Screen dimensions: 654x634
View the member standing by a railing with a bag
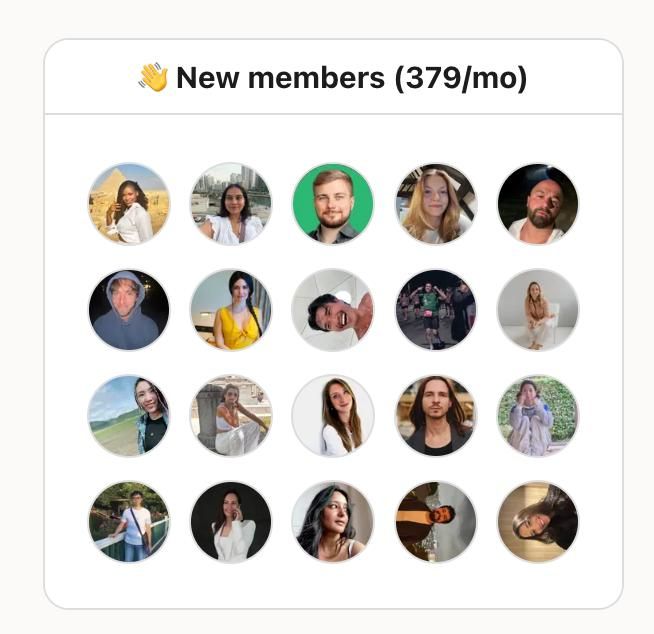pyautogui.click(x=129, y=522)
